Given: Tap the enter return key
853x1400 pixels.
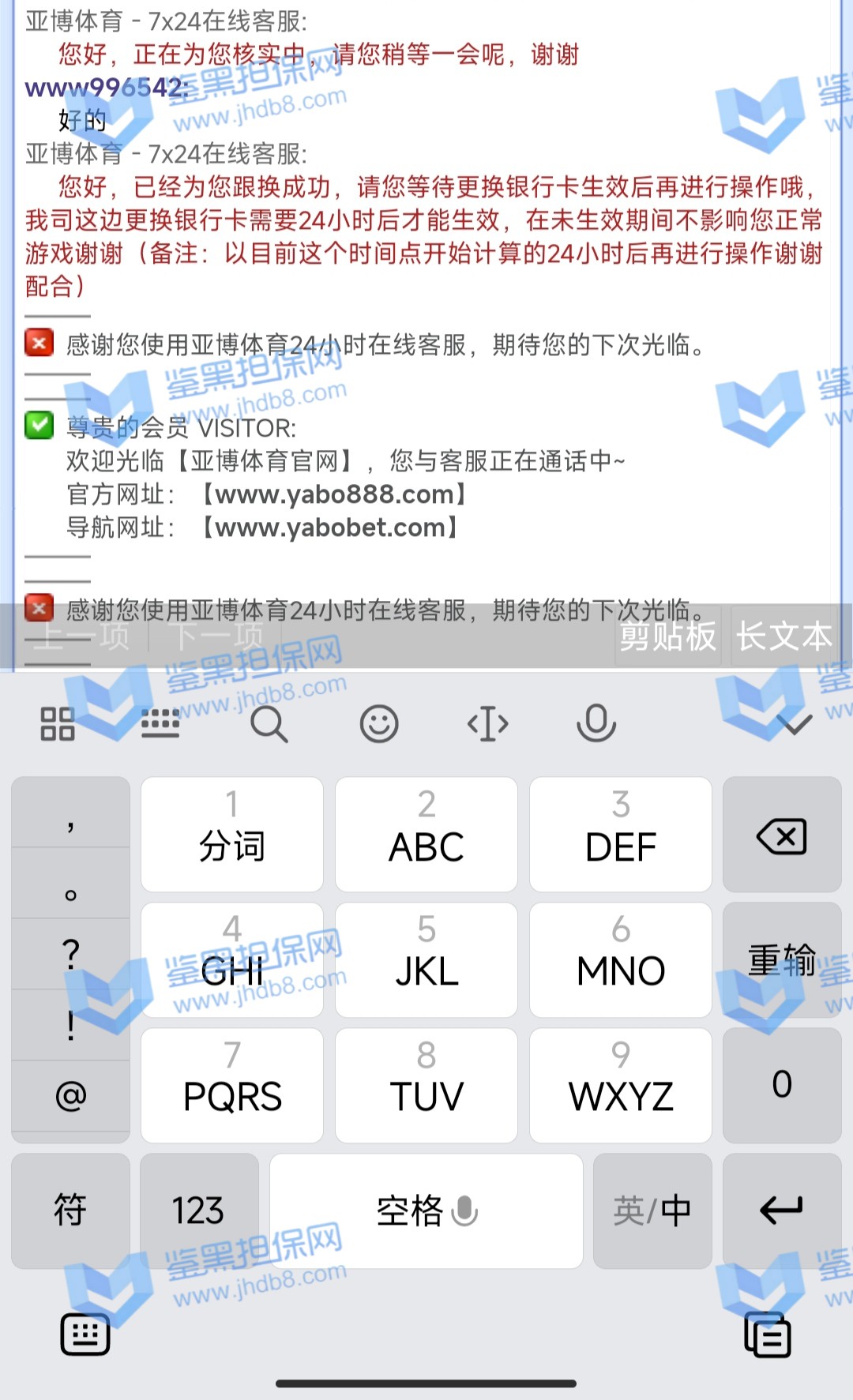Looking at the screenshot, I should pos(782,1210).
